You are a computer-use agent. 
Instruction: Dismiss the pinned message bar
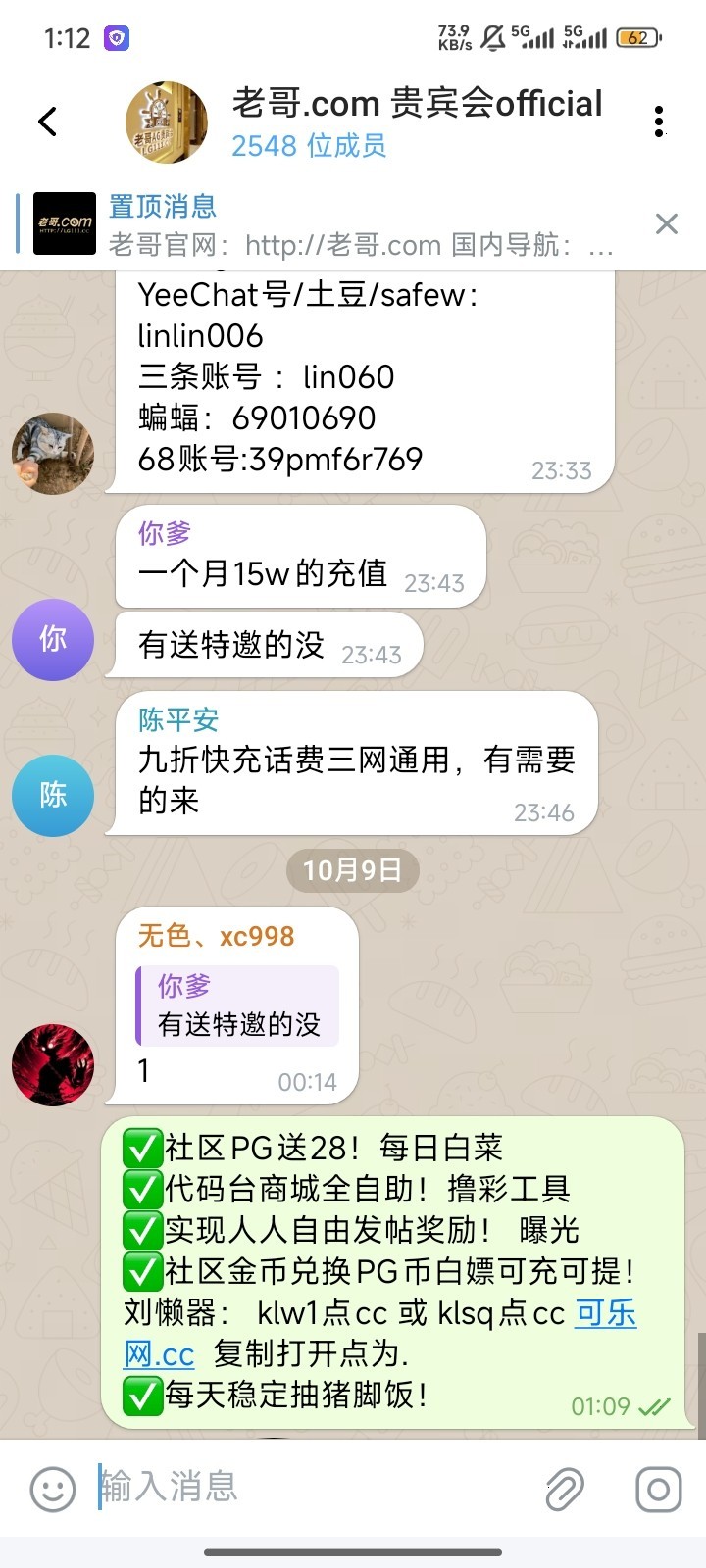pos(666,224)
